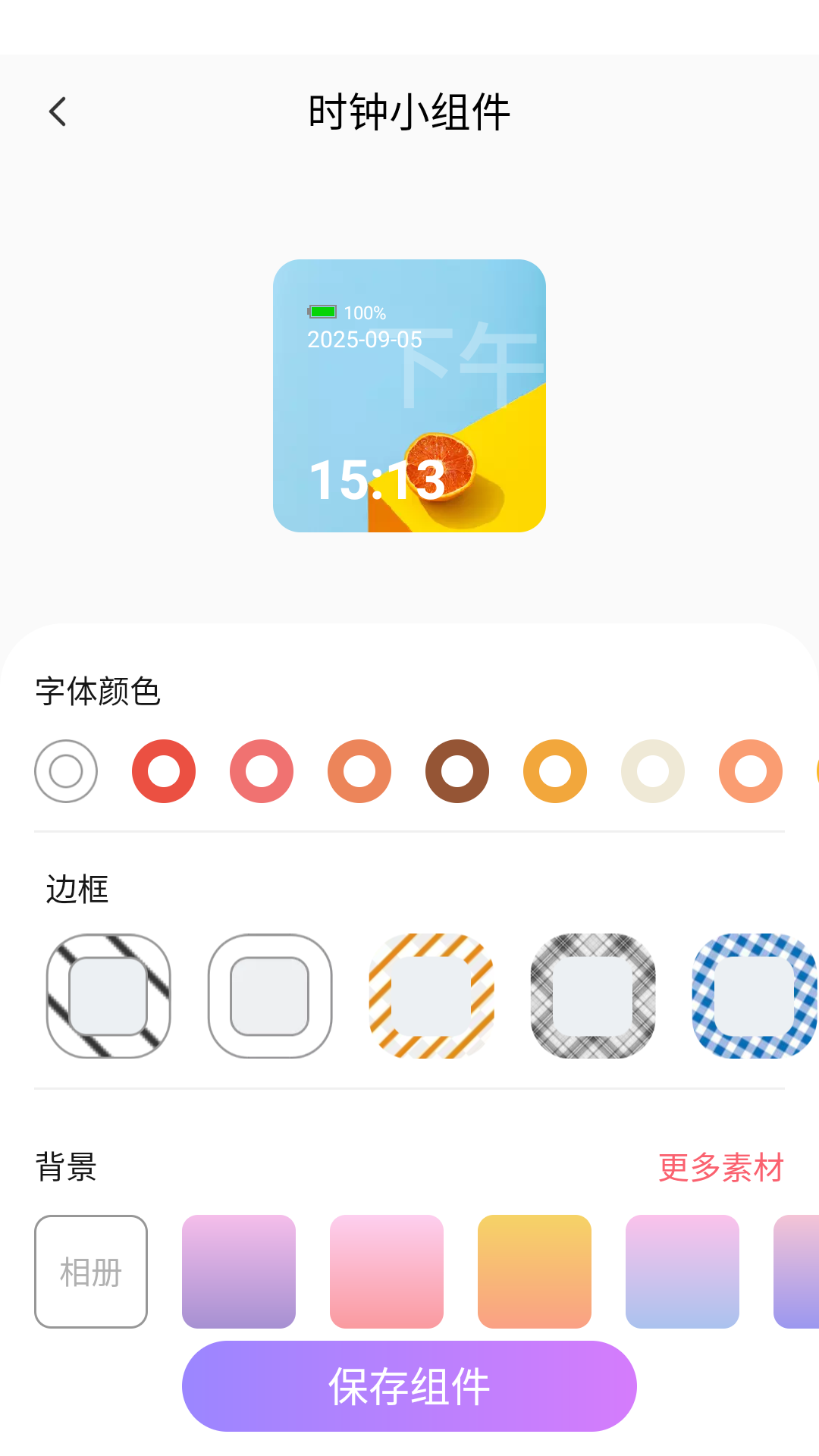Tap the 时钟小组件 title
Screen dimensions: 819x1456
[x=409, y=111]
